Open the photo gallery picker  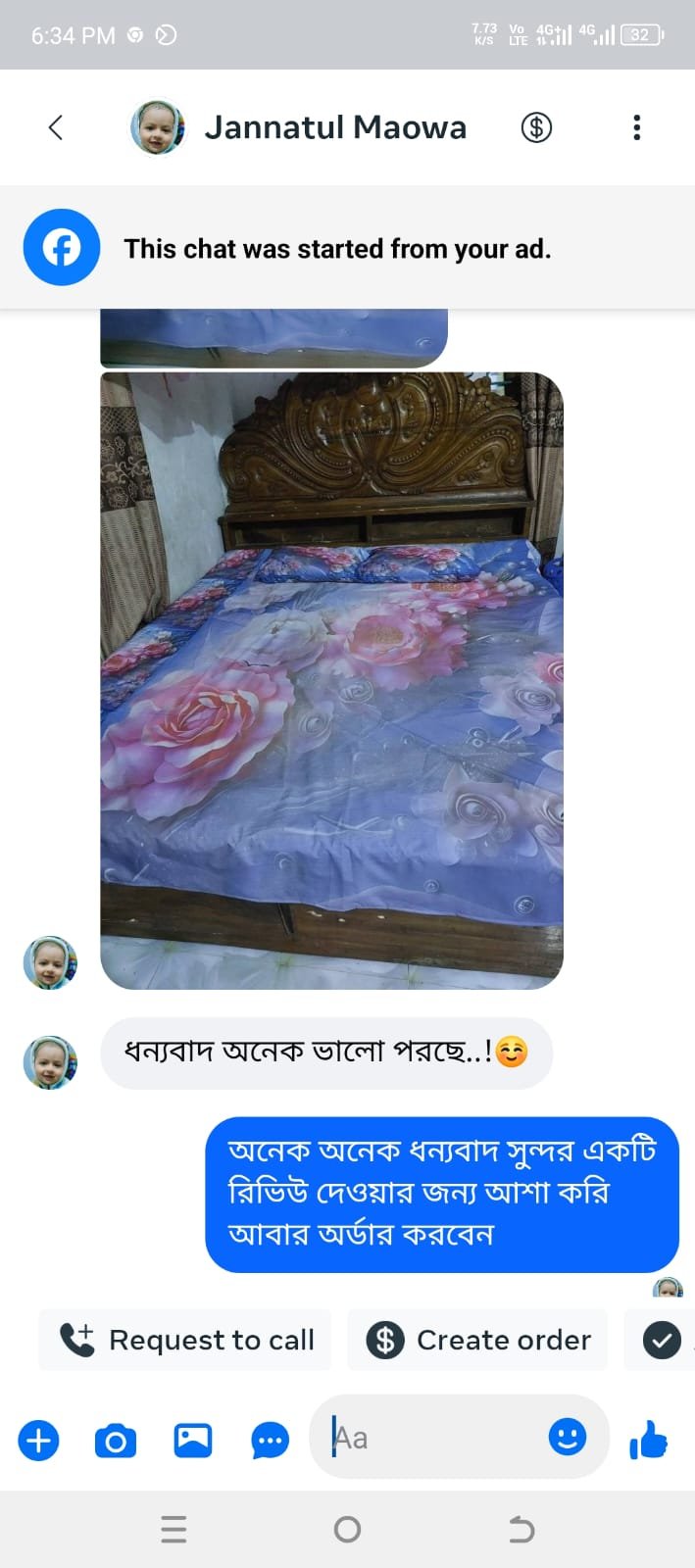(x=193, y=1440)
